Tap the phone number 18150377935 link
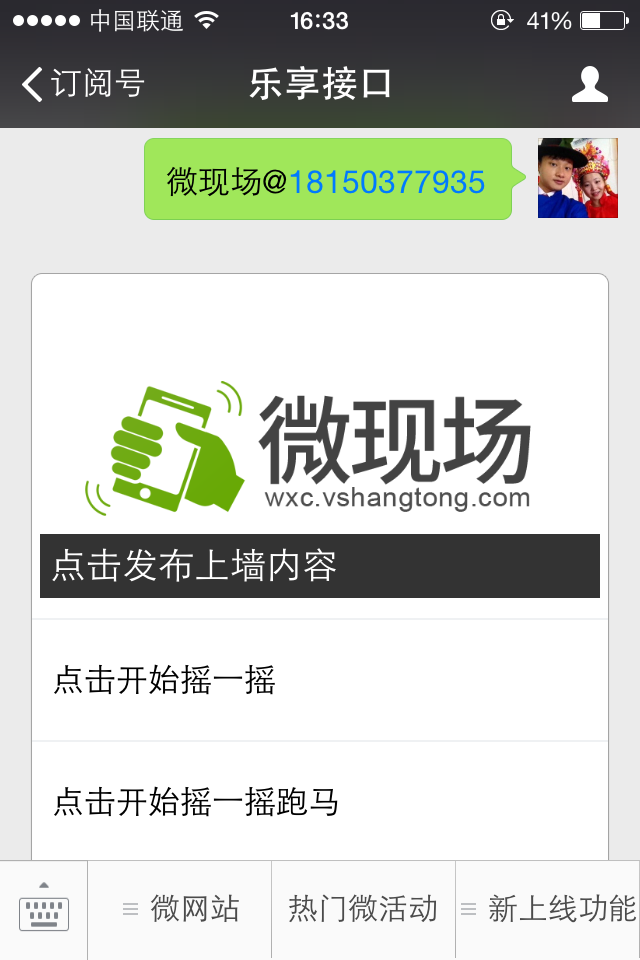 (387, 182)
